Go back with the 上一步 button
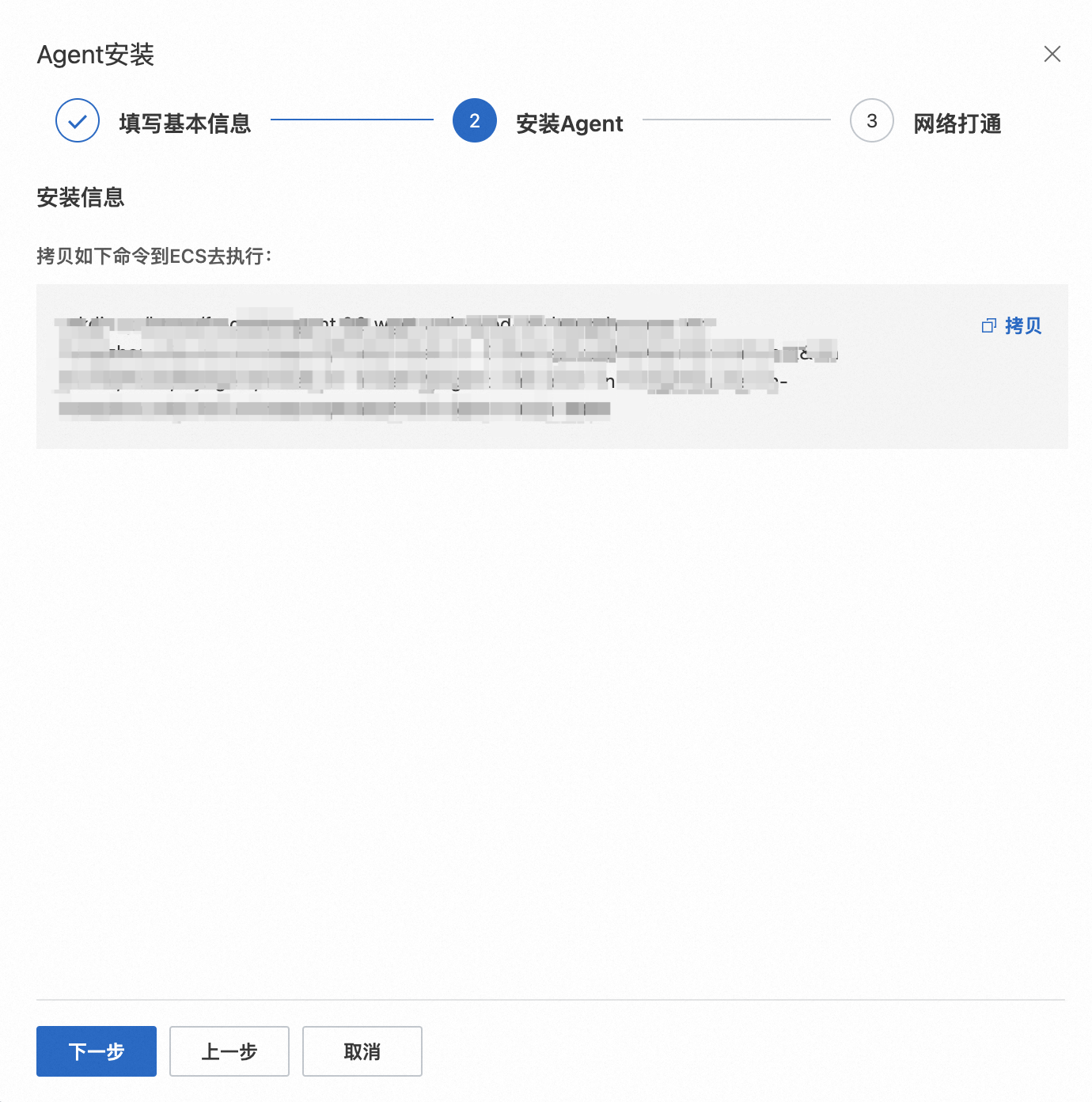Screen dimensions: 1092x1102 pyautogui.click(x=229, y=1051)
